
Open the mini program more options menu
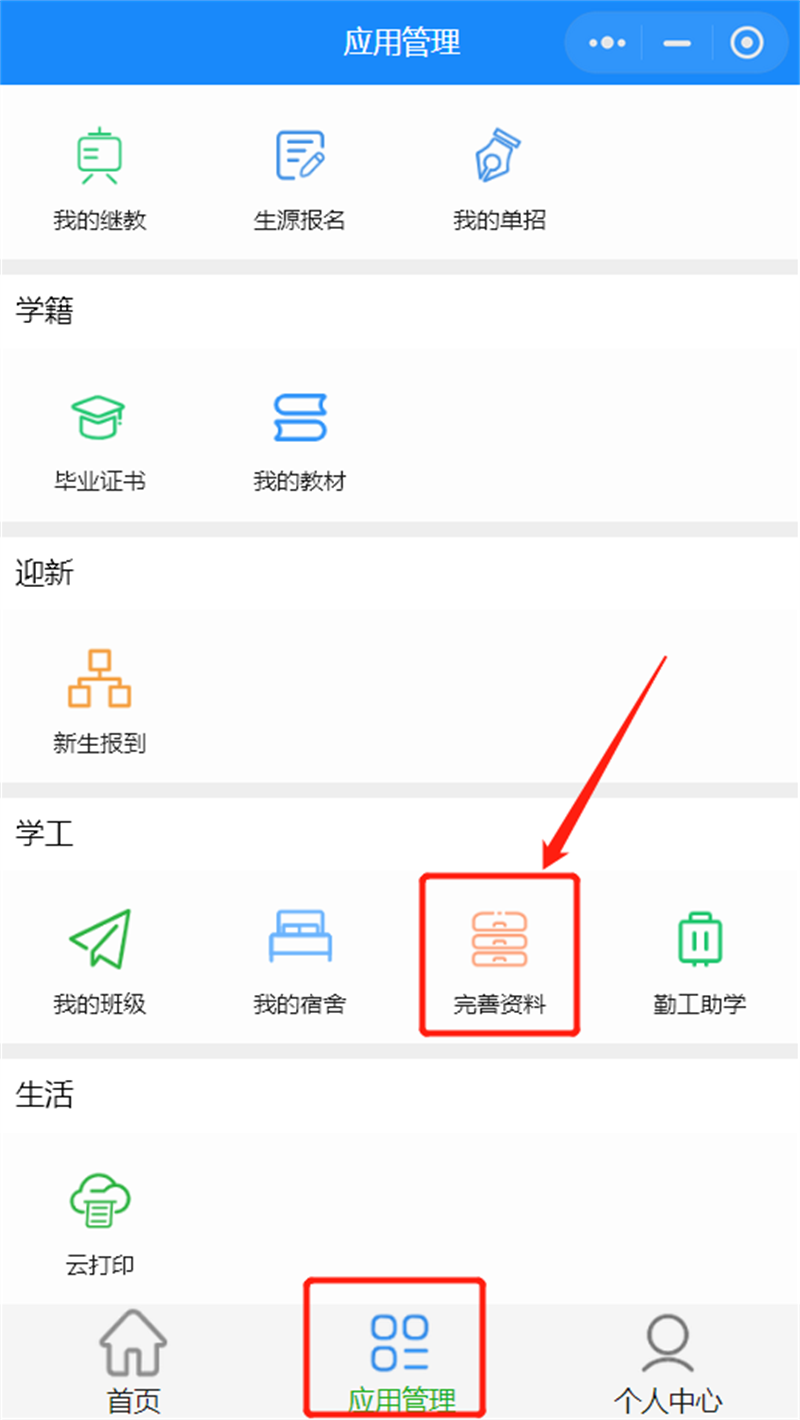click(607, 43)
